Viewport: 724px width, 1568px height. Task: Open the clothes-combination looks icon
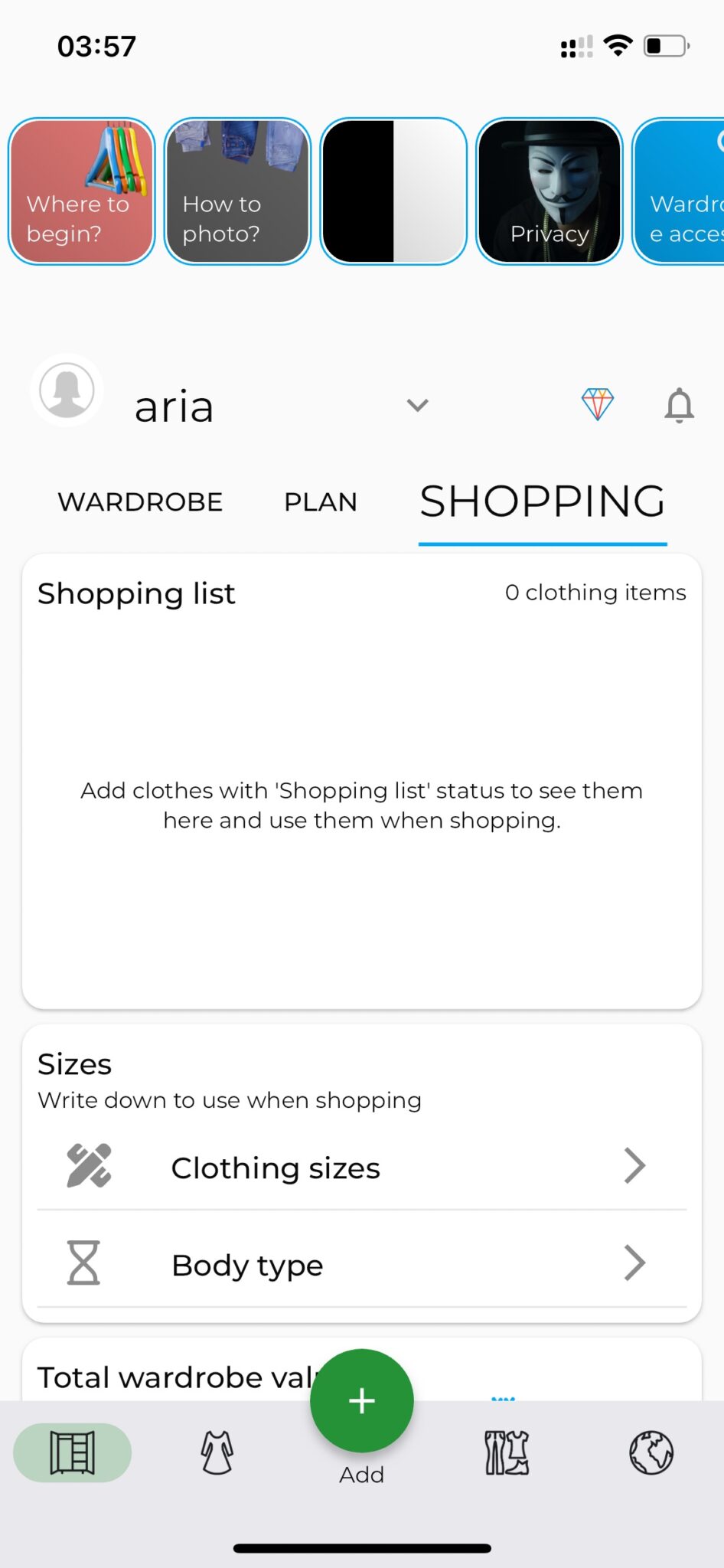pyautogui.click(x=505, y=1451)
